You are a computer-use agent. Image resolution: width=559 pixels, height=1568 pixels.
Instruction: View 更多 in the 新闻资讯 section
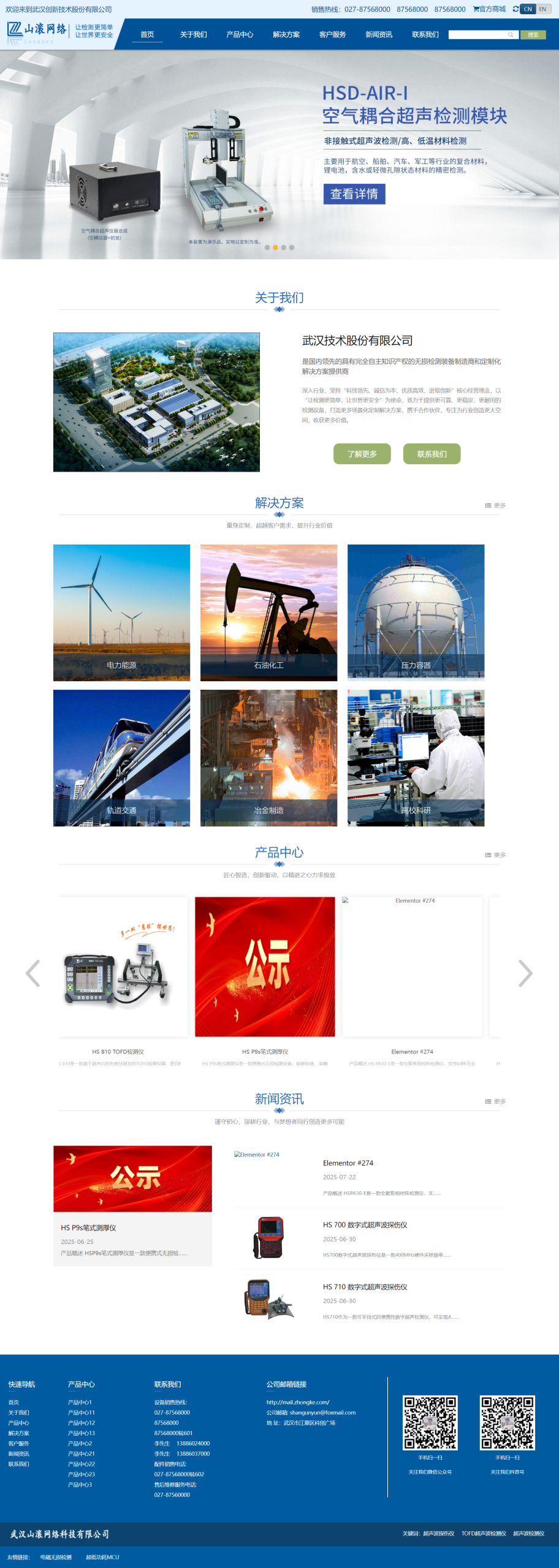click(495, 1101)
